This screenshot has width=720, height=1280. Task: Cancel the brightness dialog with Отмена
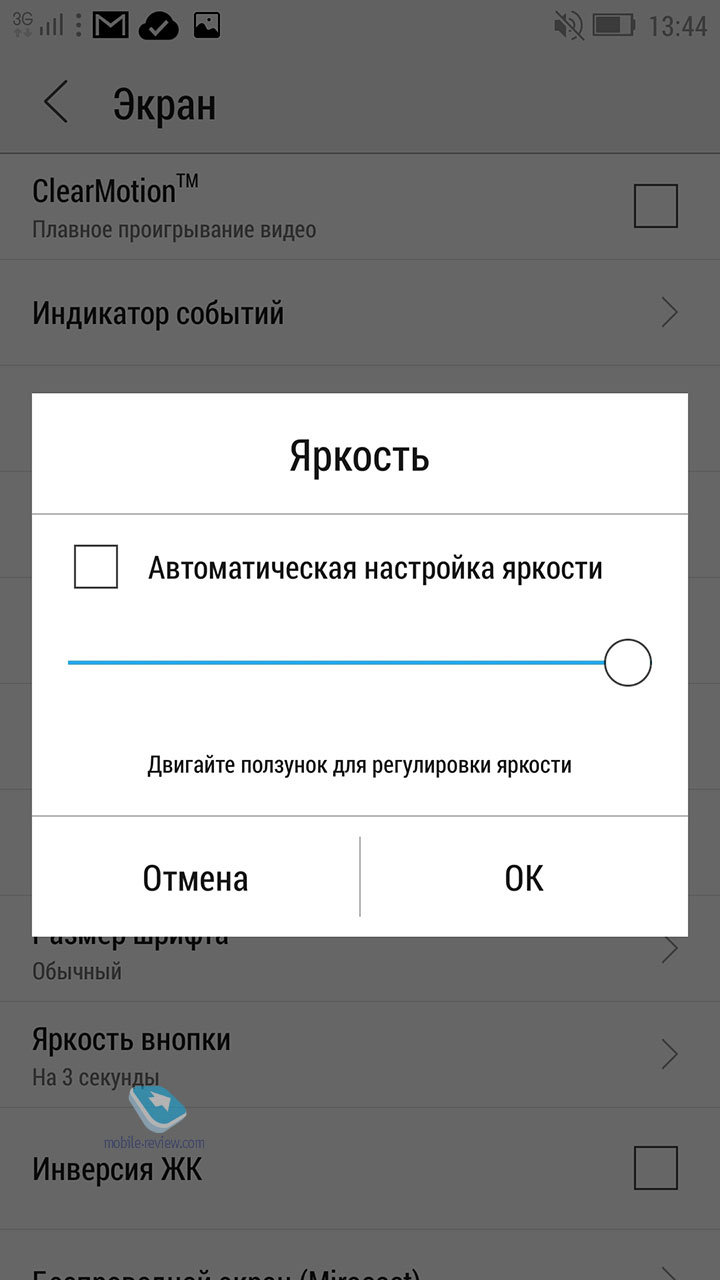click(x=196, y=877)
